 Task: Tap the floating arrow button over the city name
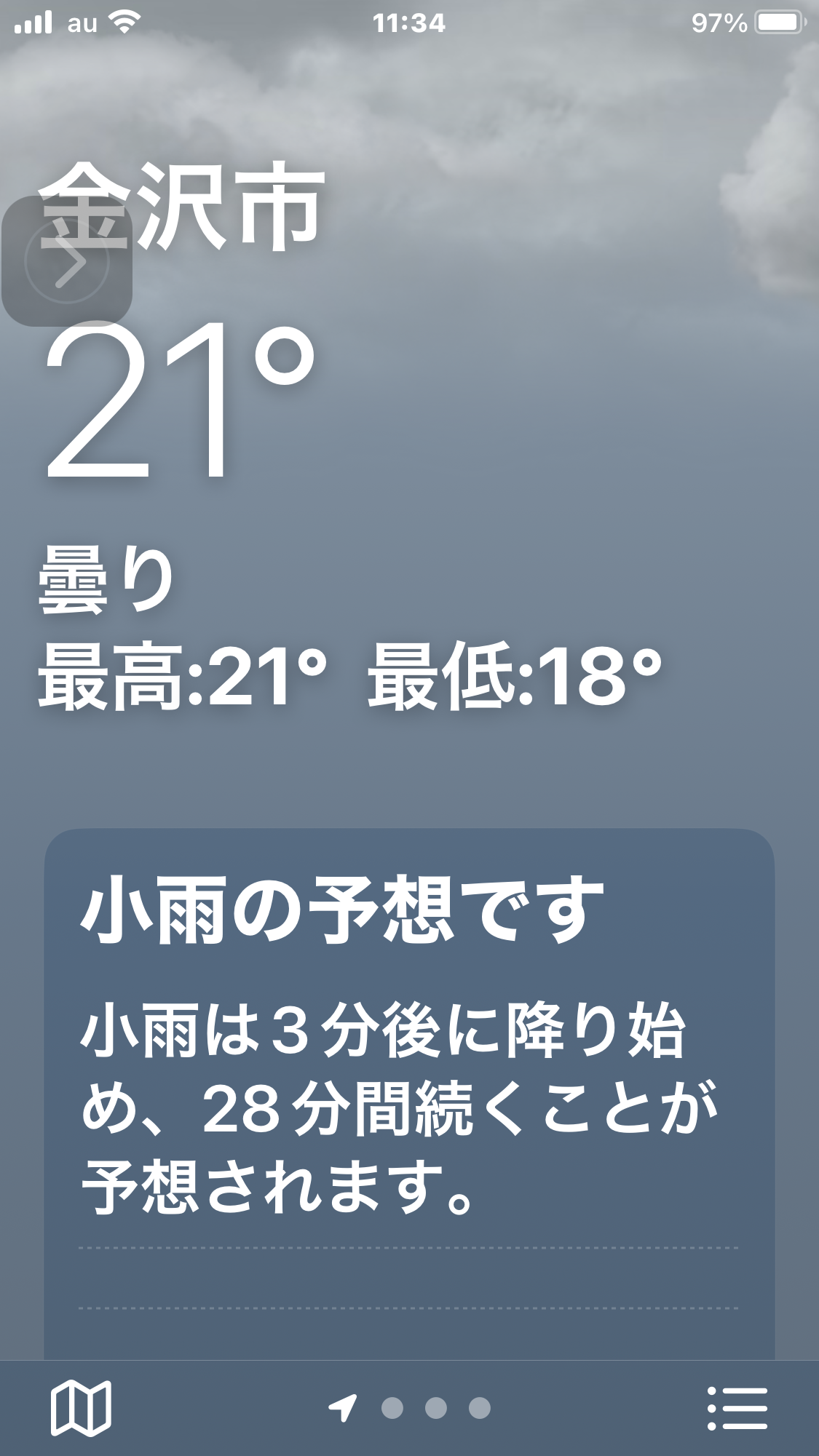click(x=67, y=262)
